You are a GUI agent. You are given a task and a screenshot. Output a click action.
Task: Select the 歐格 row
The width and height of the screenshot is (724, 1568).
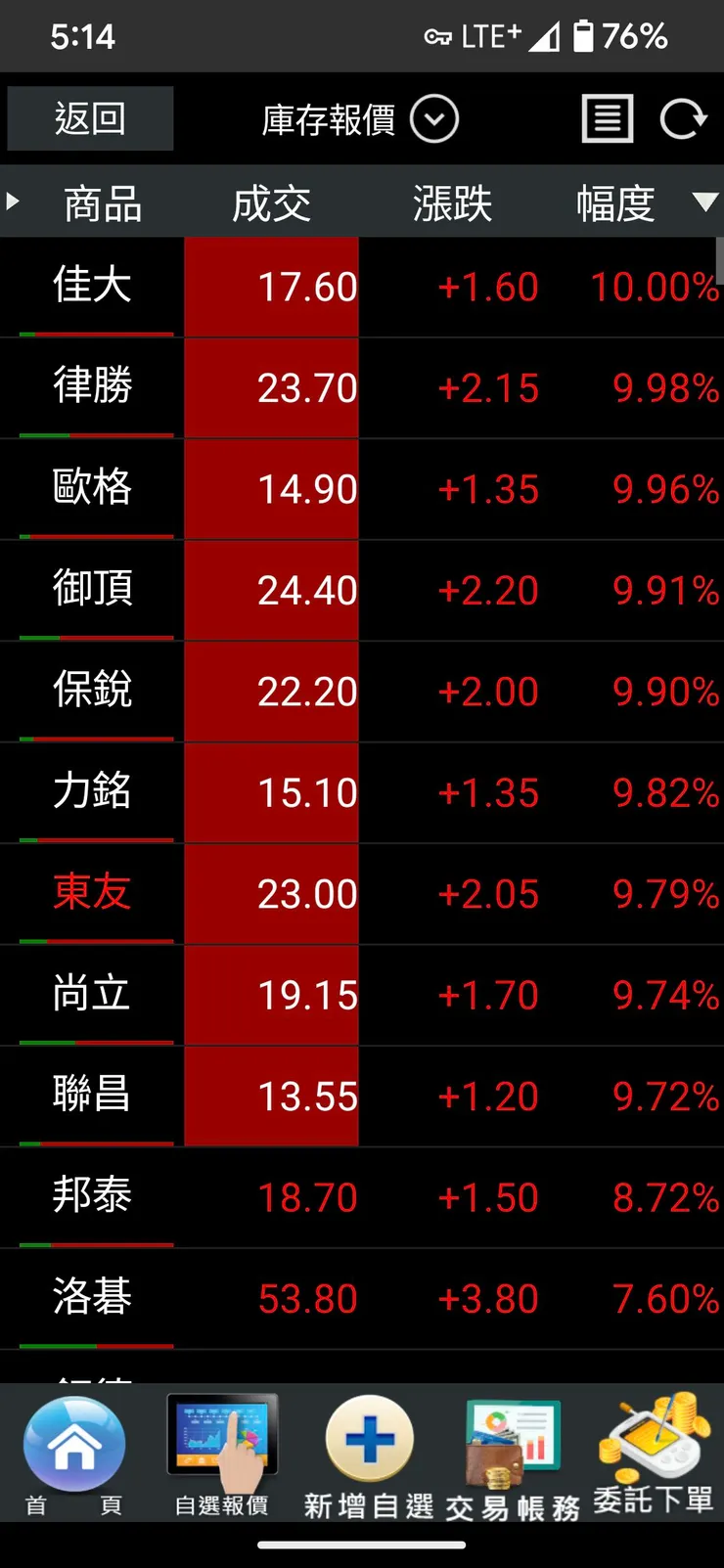[x=92, y=488]
